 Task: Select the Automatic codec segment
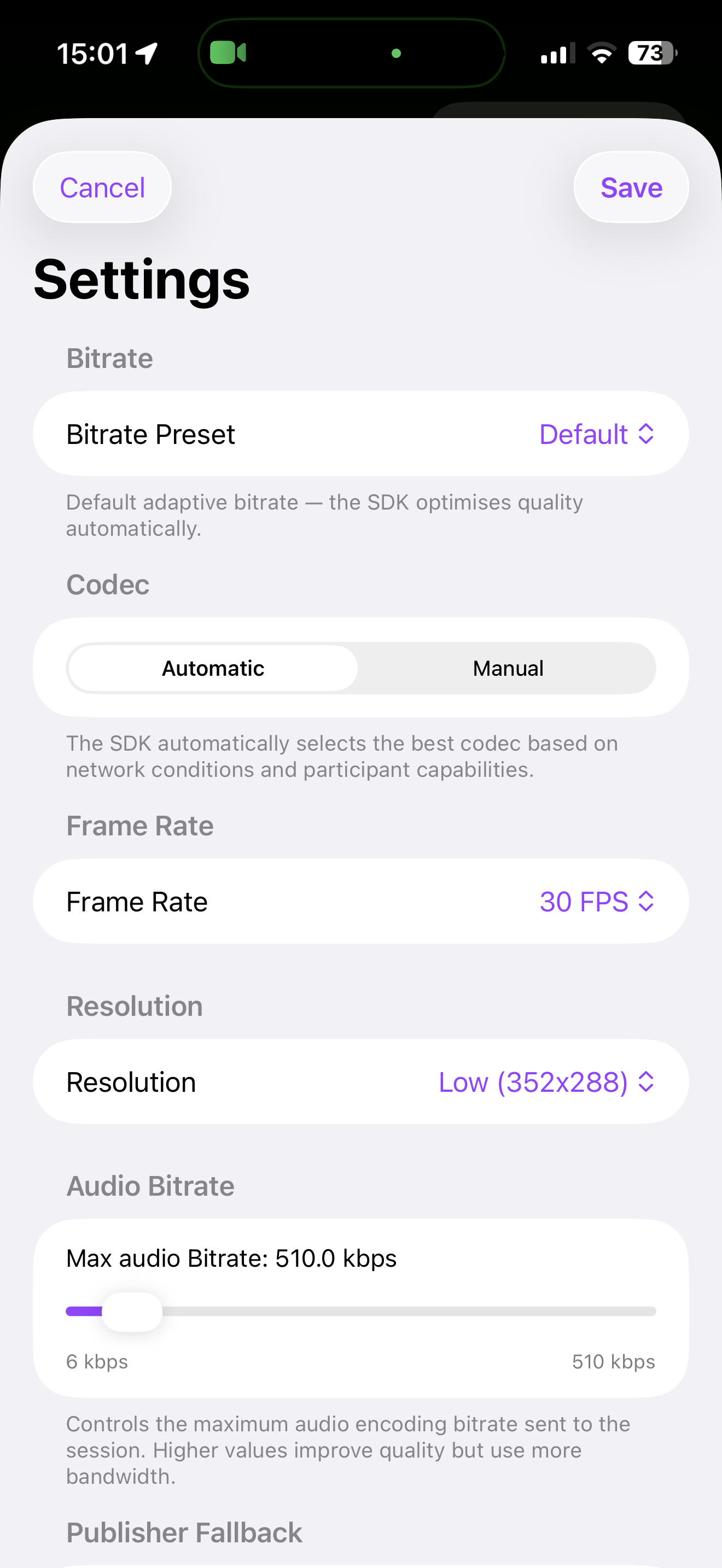point(212,667)
